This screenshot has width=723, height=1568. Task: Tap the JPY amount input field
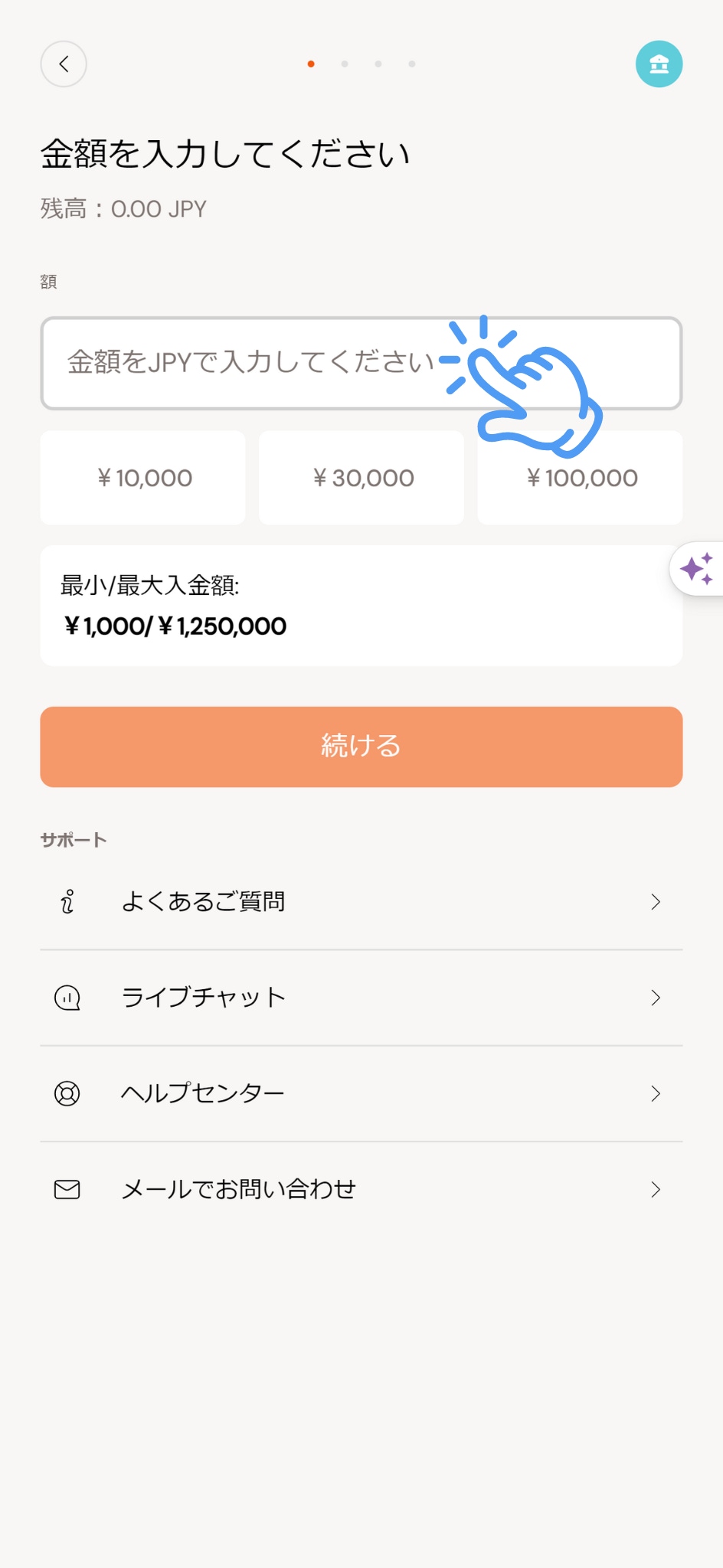pyautogui.click(x=253, y=363)
